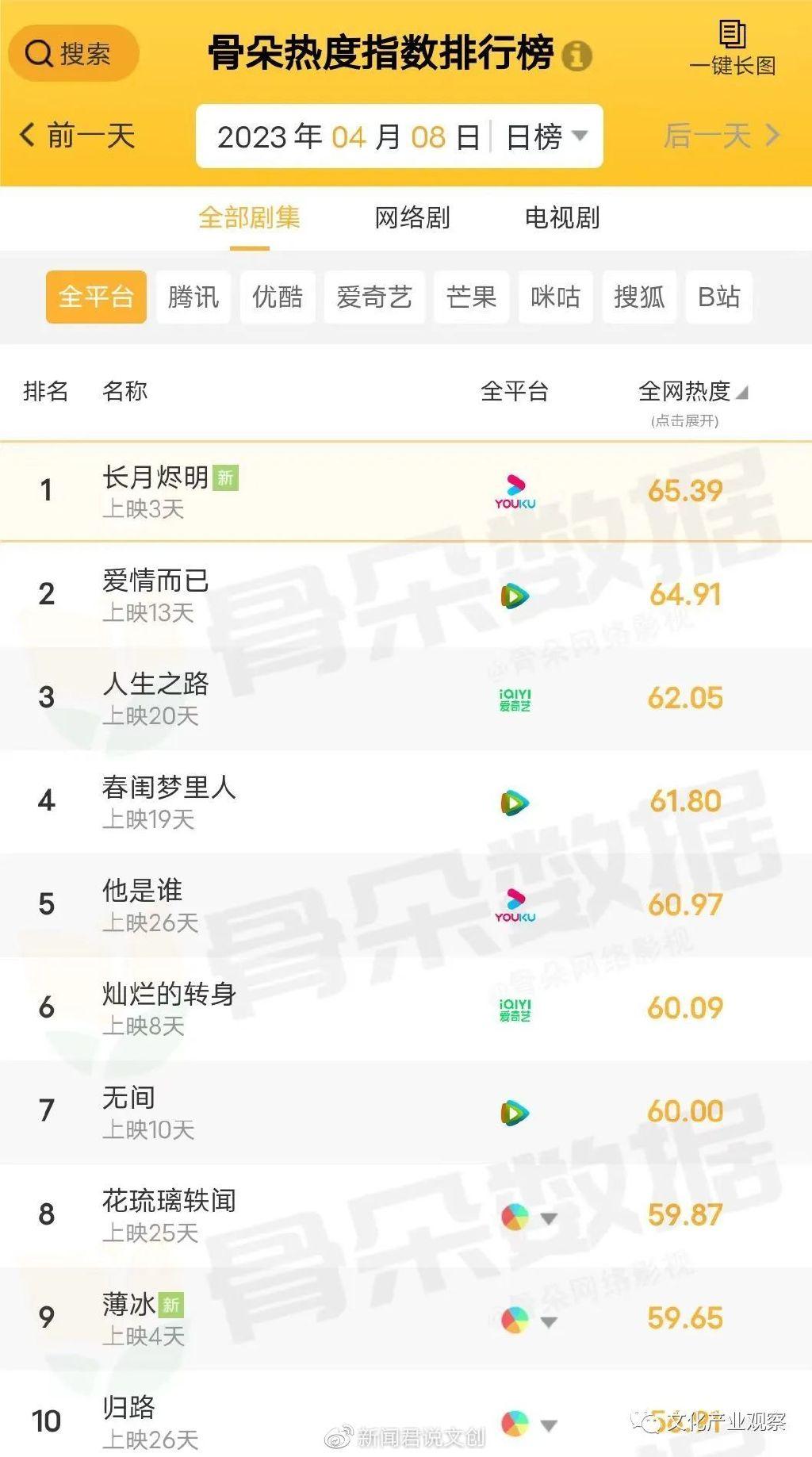The height and width of the screenshot is (1457, 812).
Task: Open the 他是谁 ranking row
Action: click(x=406, y=905)
